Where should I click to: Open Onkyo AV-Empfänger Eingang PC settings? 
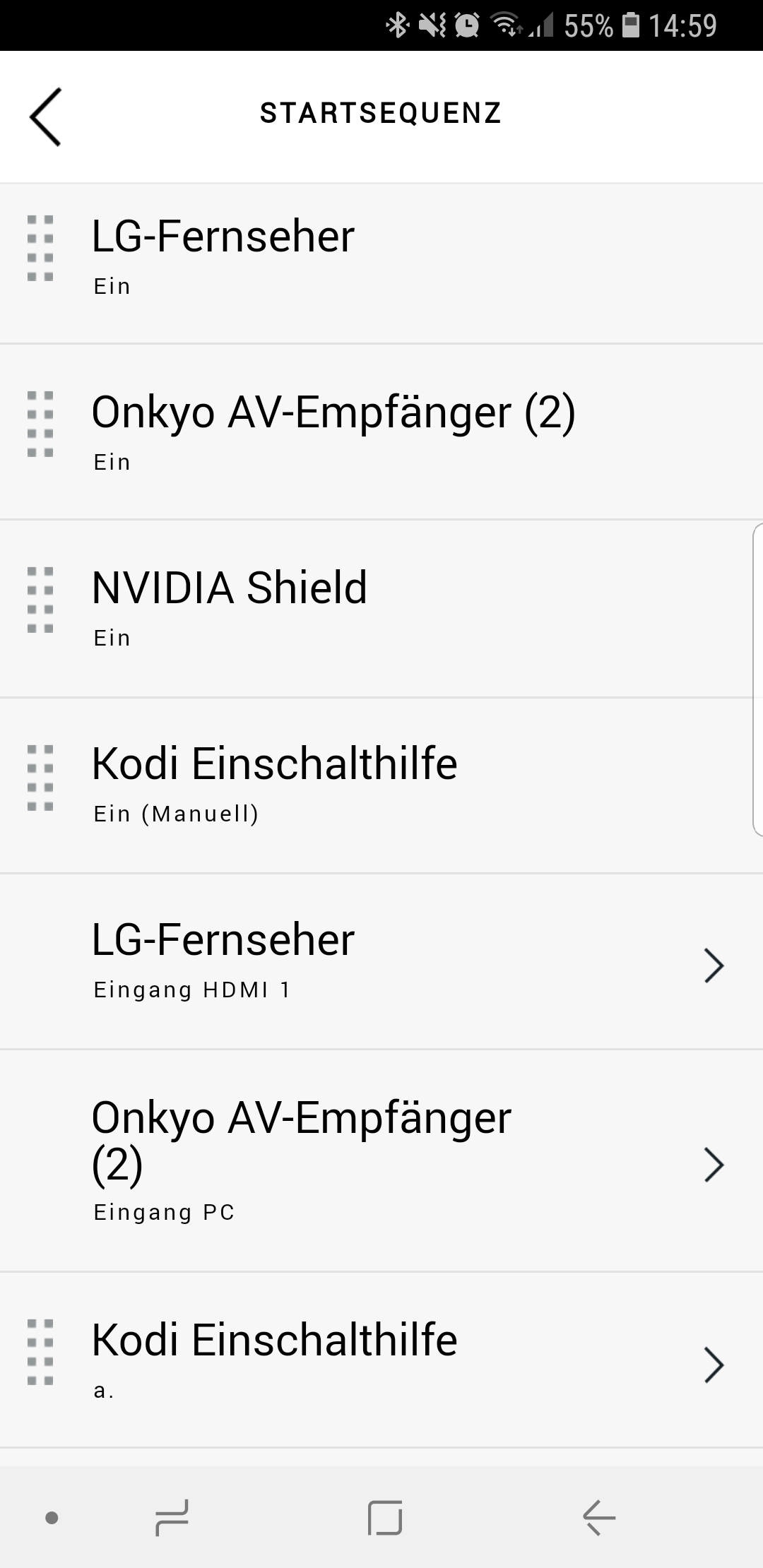381,1162
